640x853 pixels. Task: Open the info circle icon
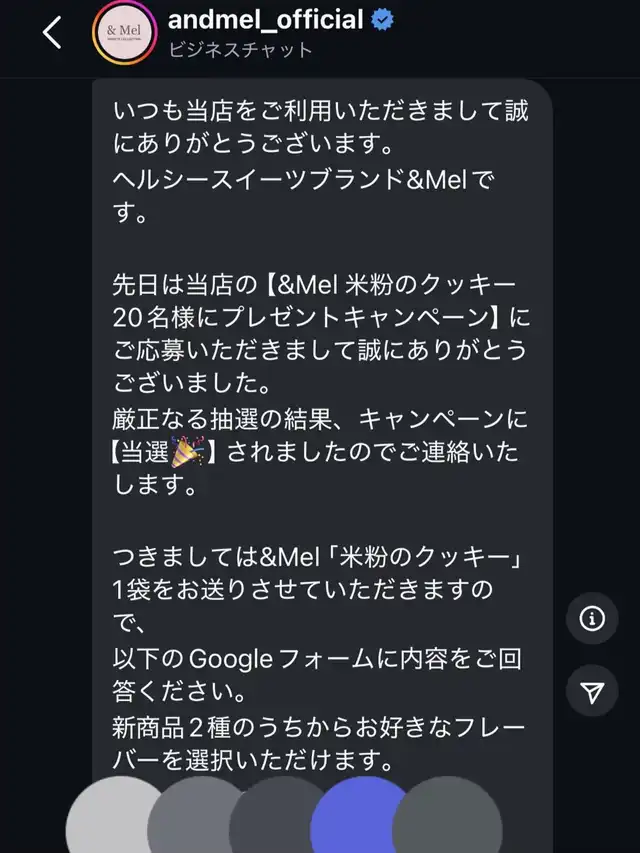[x=592, y=619]
